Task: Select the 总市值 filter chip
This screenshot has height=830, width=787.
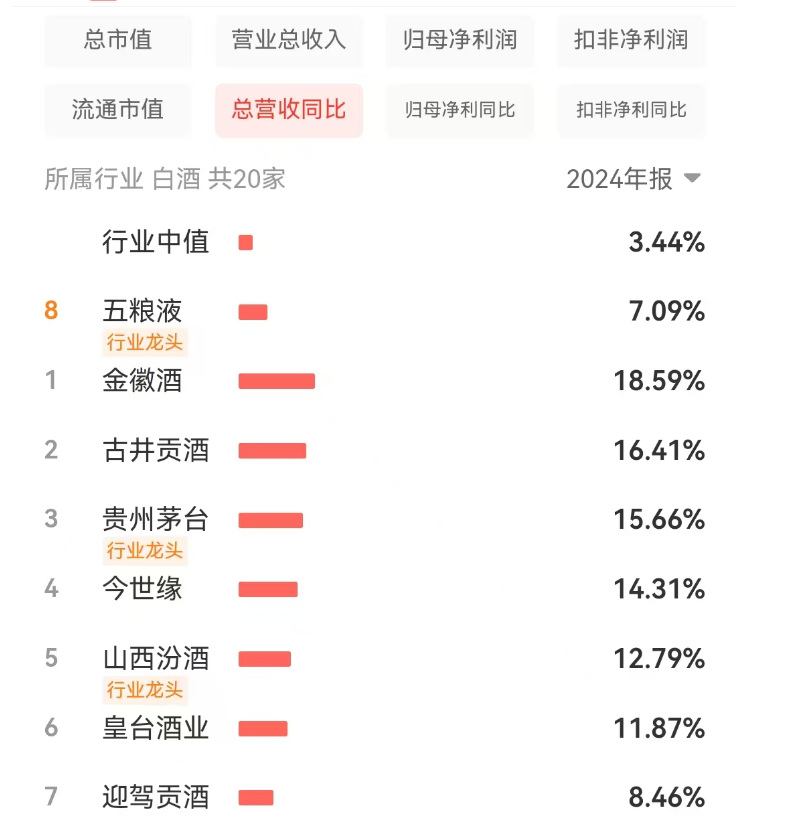Action: (x=117, y=40)
